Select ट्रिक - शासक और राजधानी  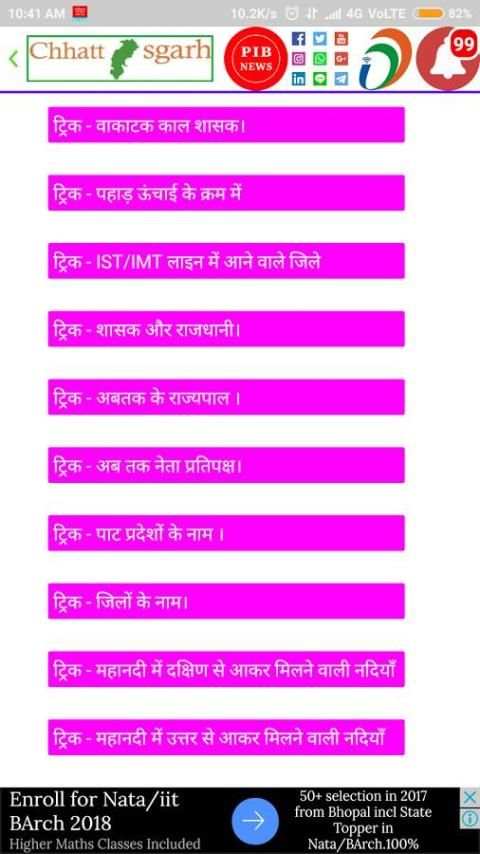(226, 329)
